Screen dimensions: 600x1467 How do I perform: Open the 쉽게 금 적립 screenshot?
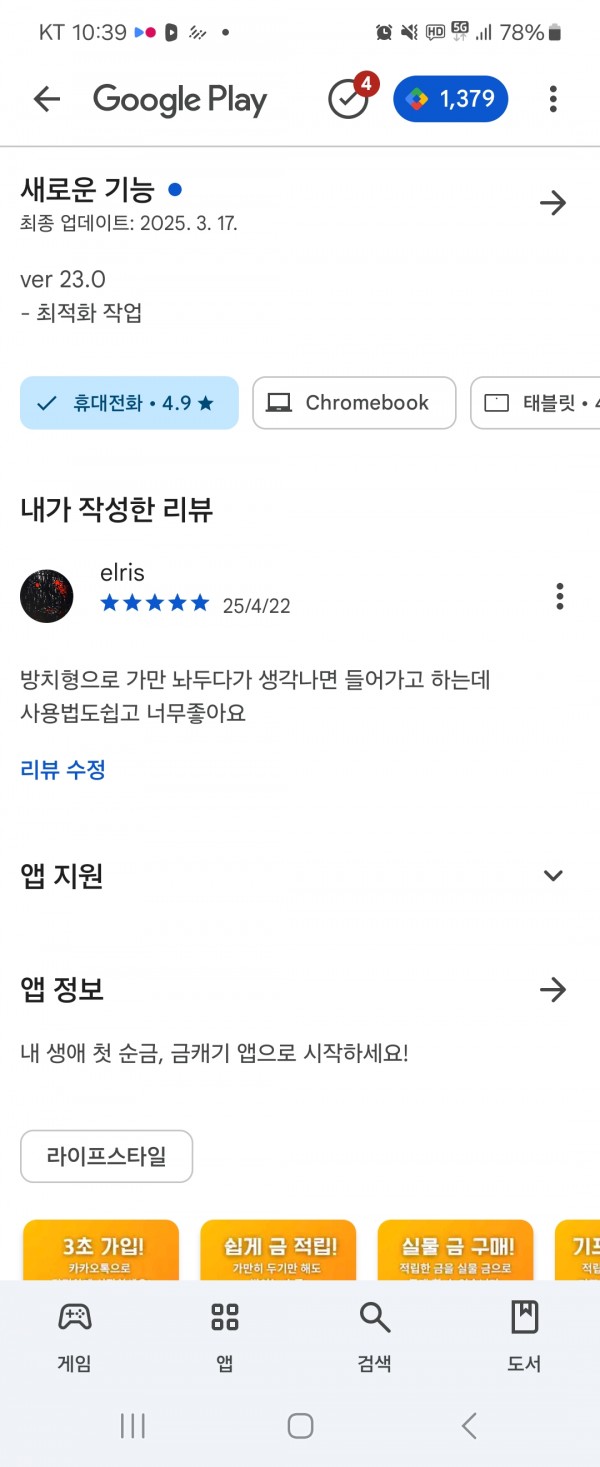pyautogui.click(x=278, y=1250)
